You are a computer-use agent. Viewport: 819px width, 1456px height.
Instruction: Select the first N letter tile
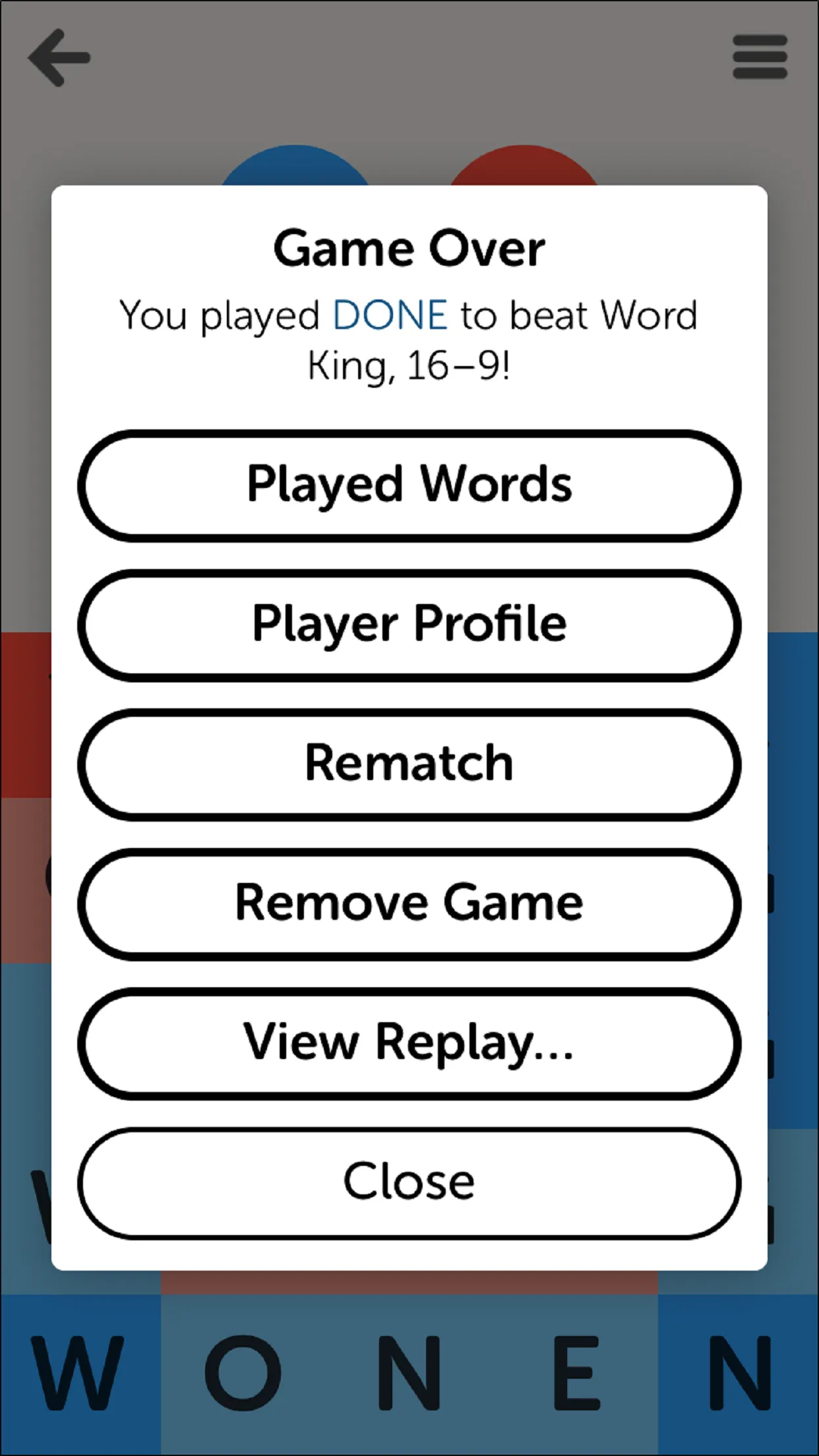point(409,1375)
